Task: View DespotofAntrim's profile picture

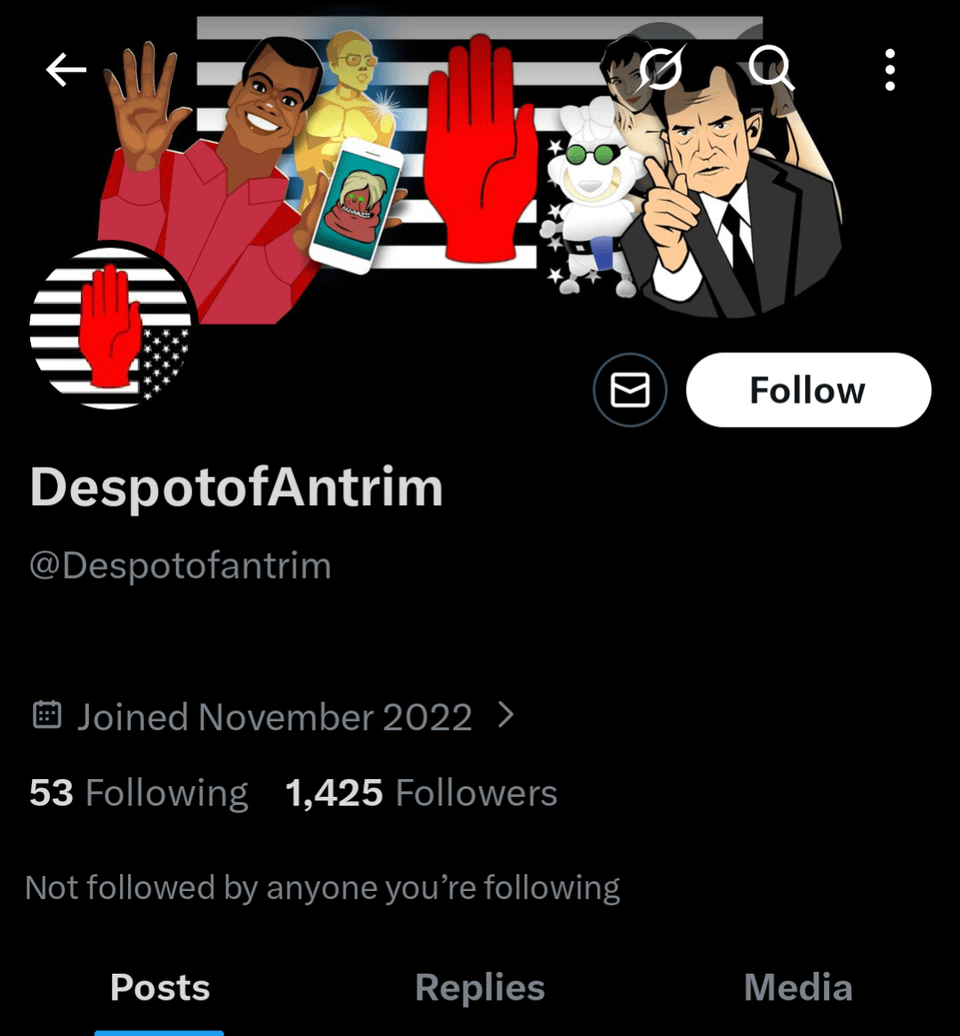Action: [110, 329]
